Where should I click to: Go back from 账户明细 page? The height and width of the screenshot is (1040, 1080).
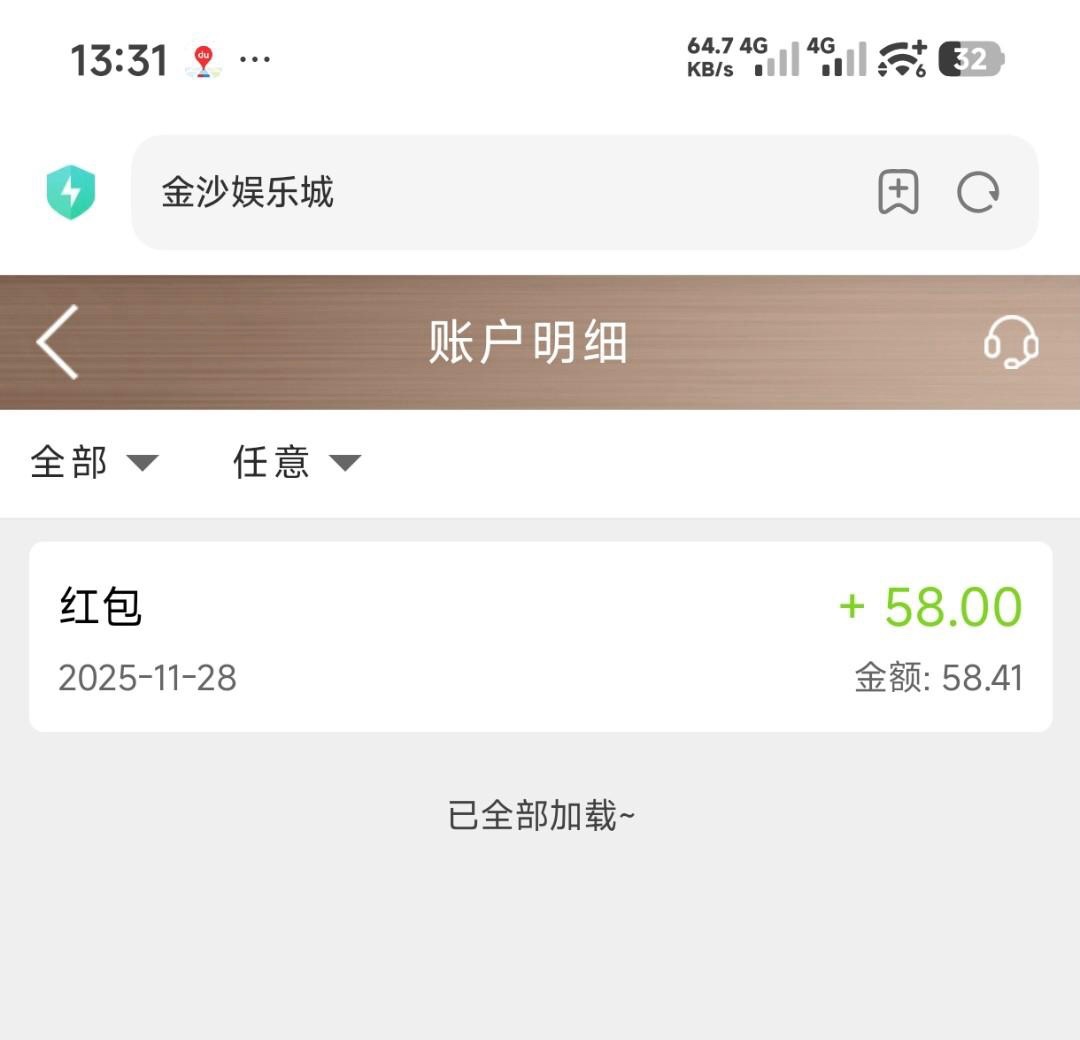point(58,342)
